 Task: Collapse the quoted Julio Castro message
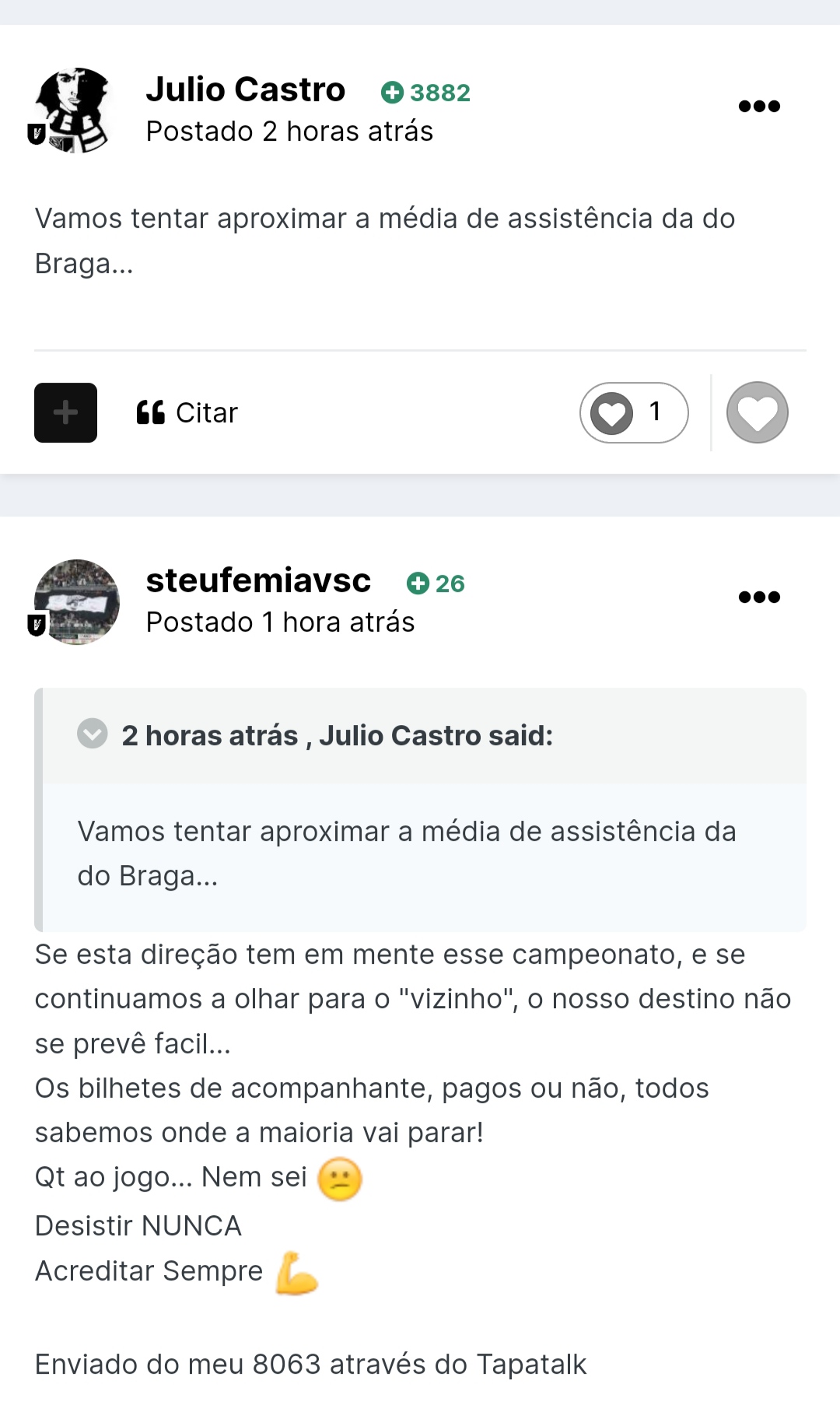tap(93, 733)
